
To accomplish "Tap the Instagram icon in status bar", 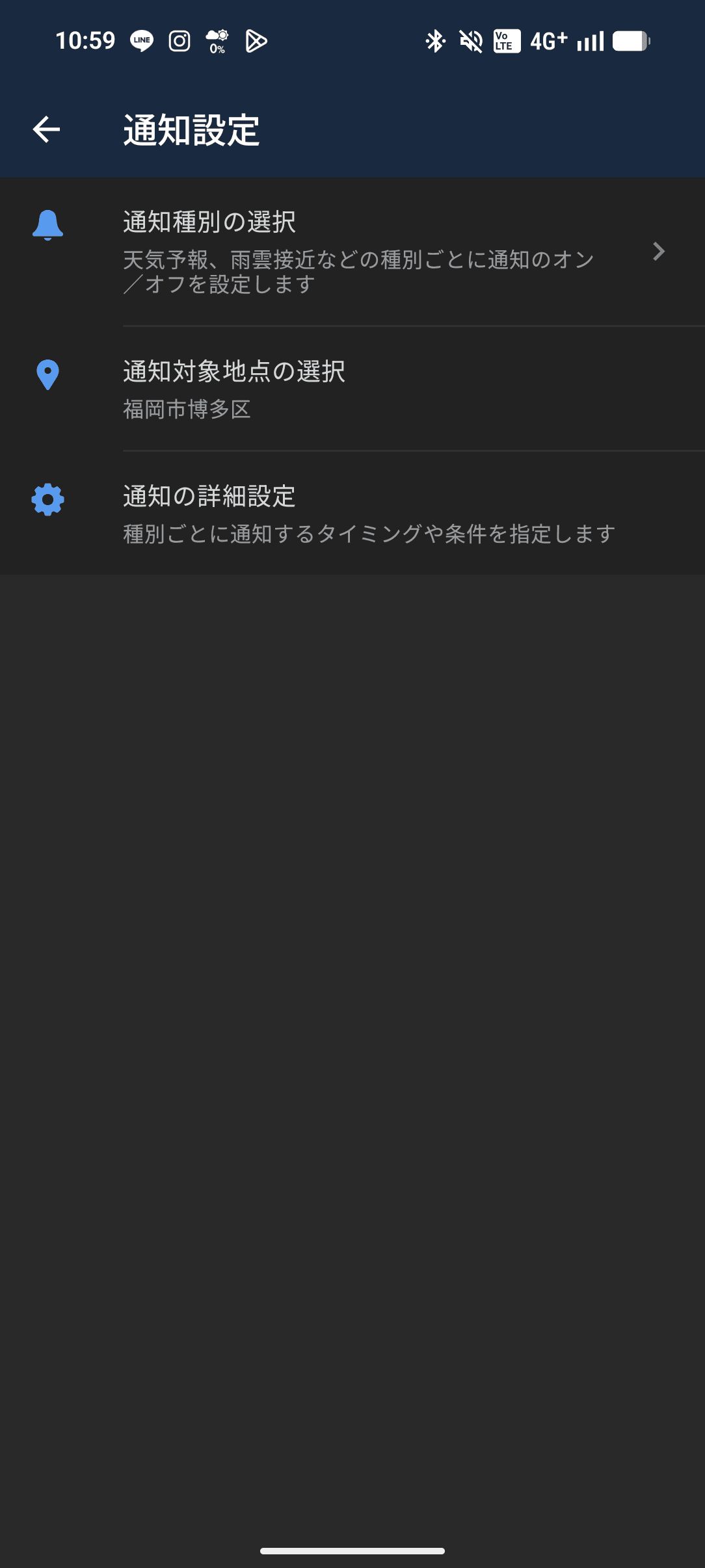I will [x=178, y=41].
